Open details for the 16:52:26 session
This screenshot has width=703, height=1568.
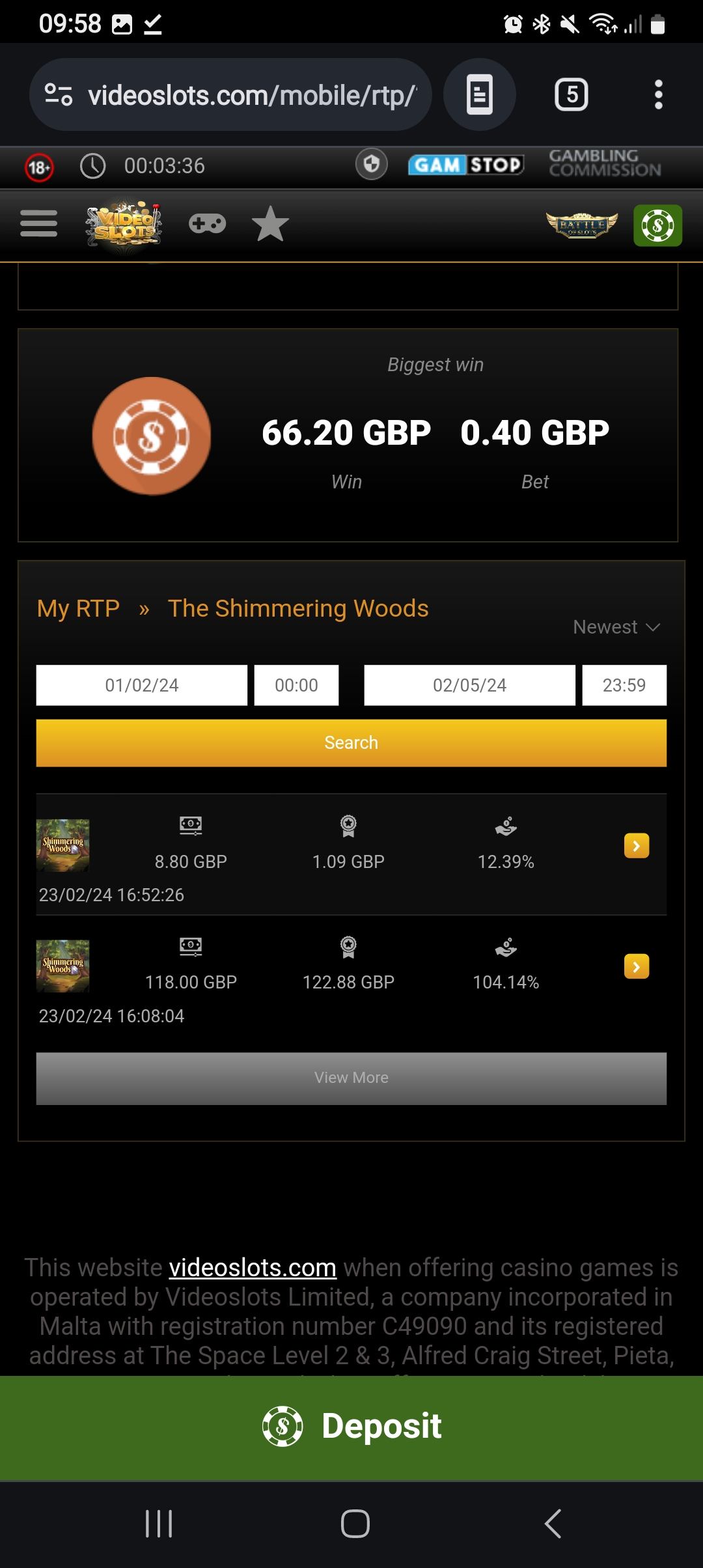(x=636, y=846)
